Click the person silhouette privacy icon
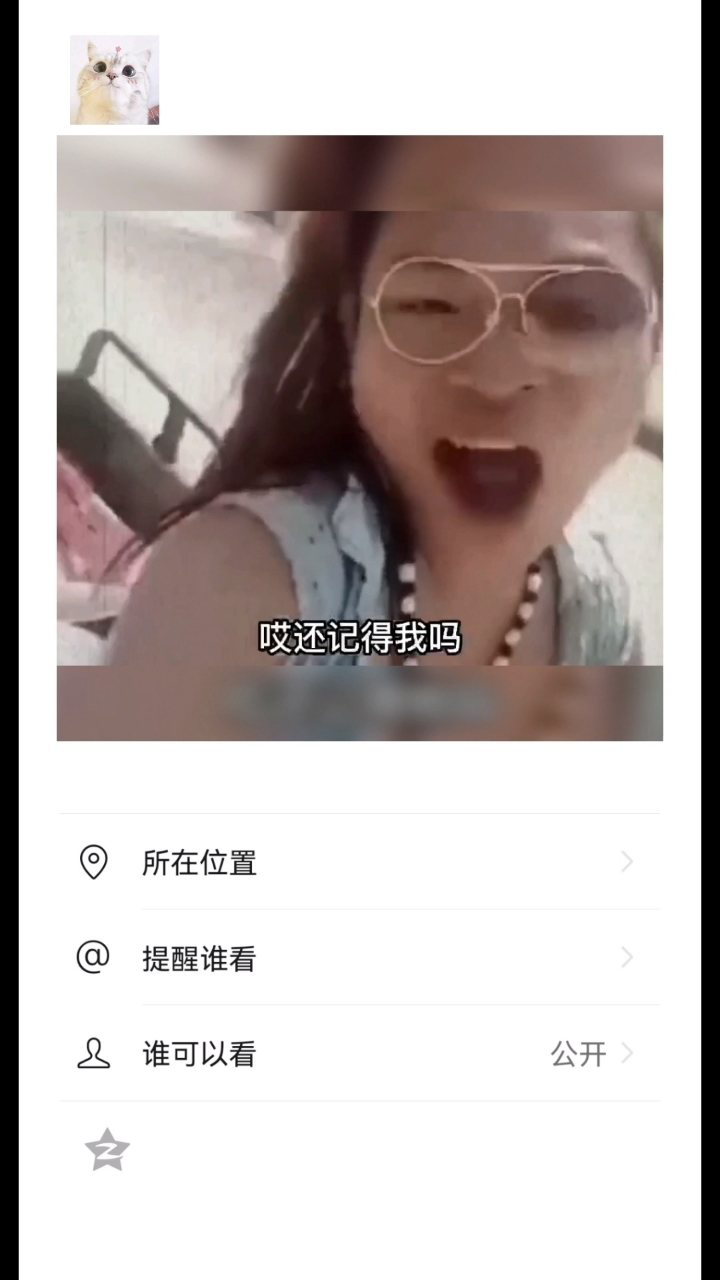The width and height of the screenshot is (720, 1280). tap(95, 1053)
